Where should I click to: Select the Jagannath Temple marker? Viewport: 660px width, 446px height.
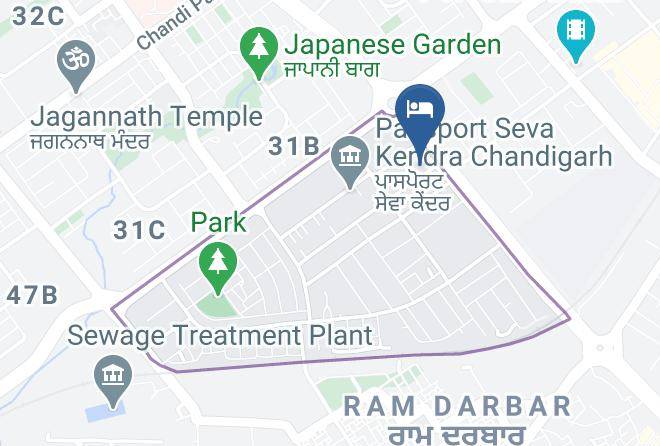(x=72, y=60)
